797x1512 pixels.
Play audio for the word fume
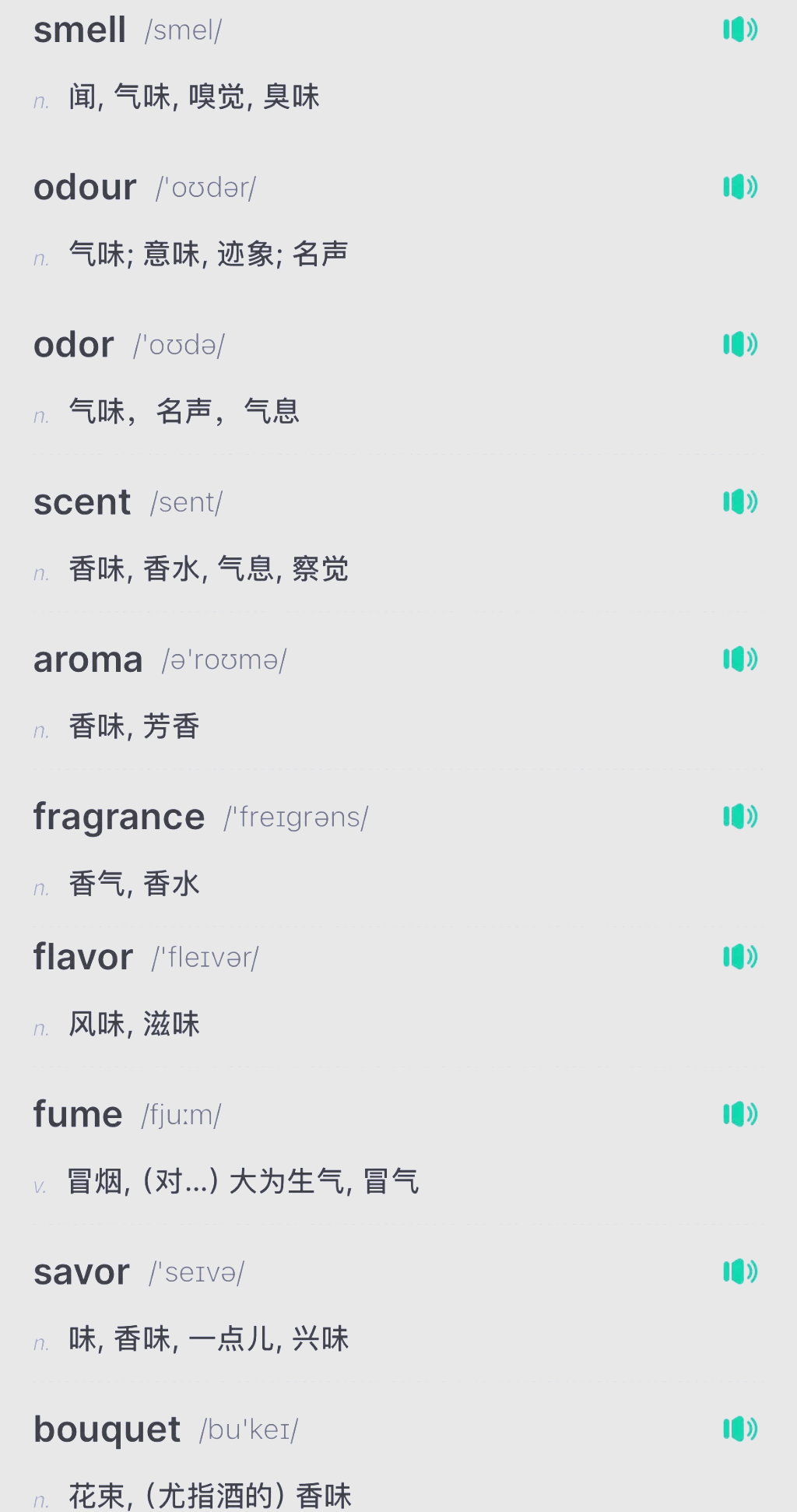coord(739,1114)
